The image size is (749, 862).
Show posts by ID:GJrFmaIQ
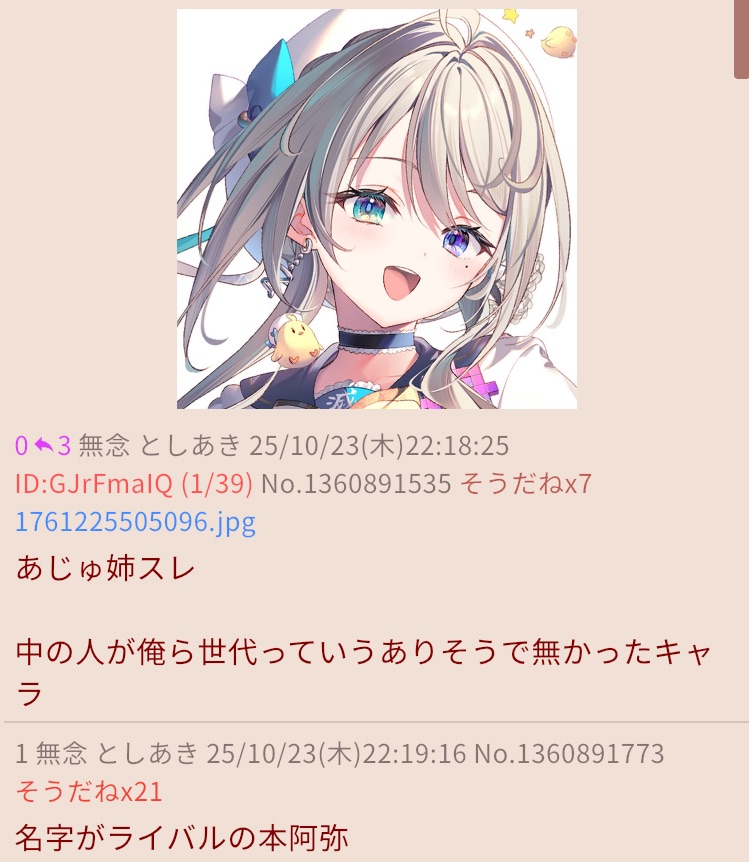click(x=133, y=484)
